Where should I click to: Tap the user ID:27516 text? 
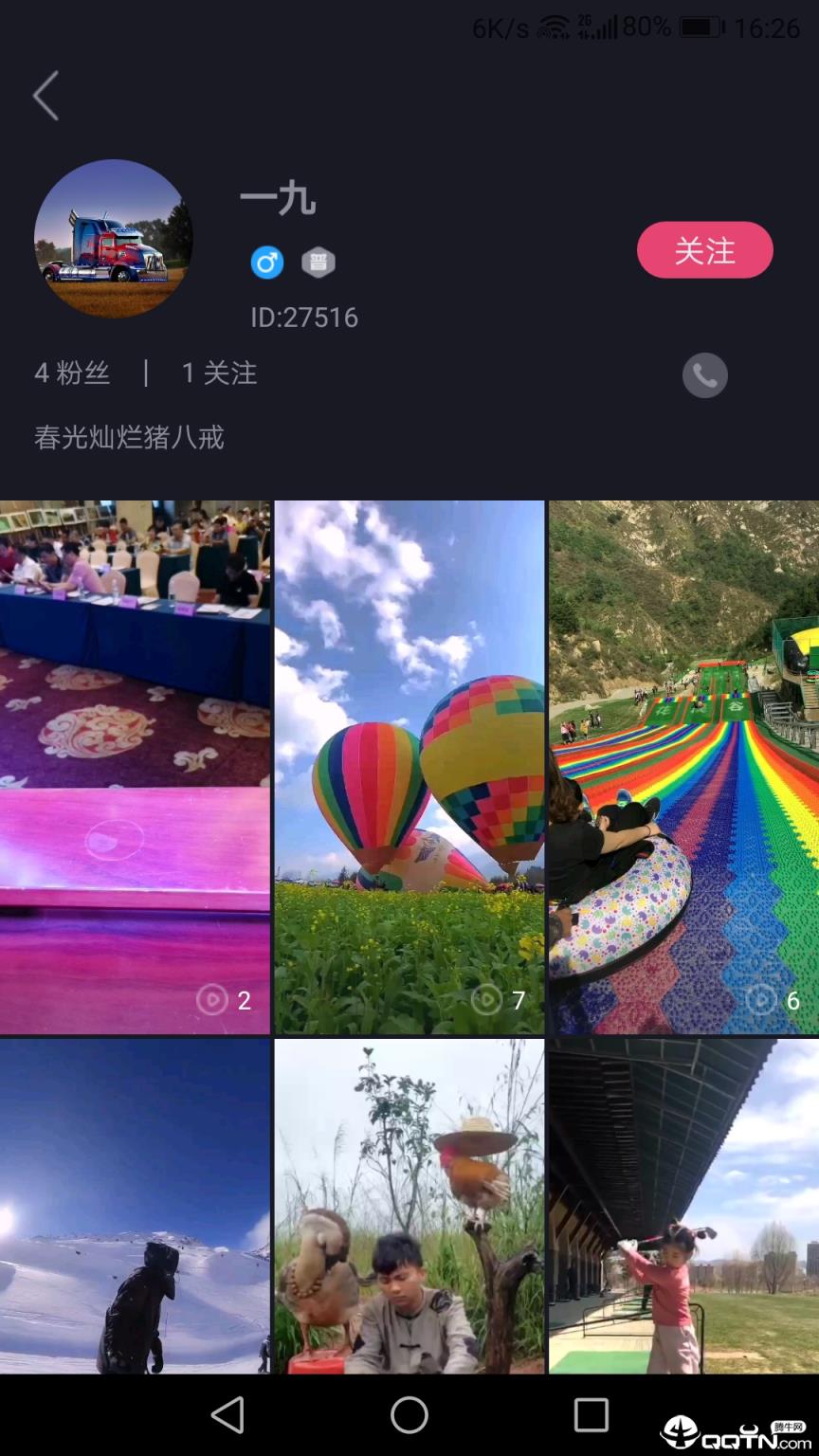click(x=303, y=318)
